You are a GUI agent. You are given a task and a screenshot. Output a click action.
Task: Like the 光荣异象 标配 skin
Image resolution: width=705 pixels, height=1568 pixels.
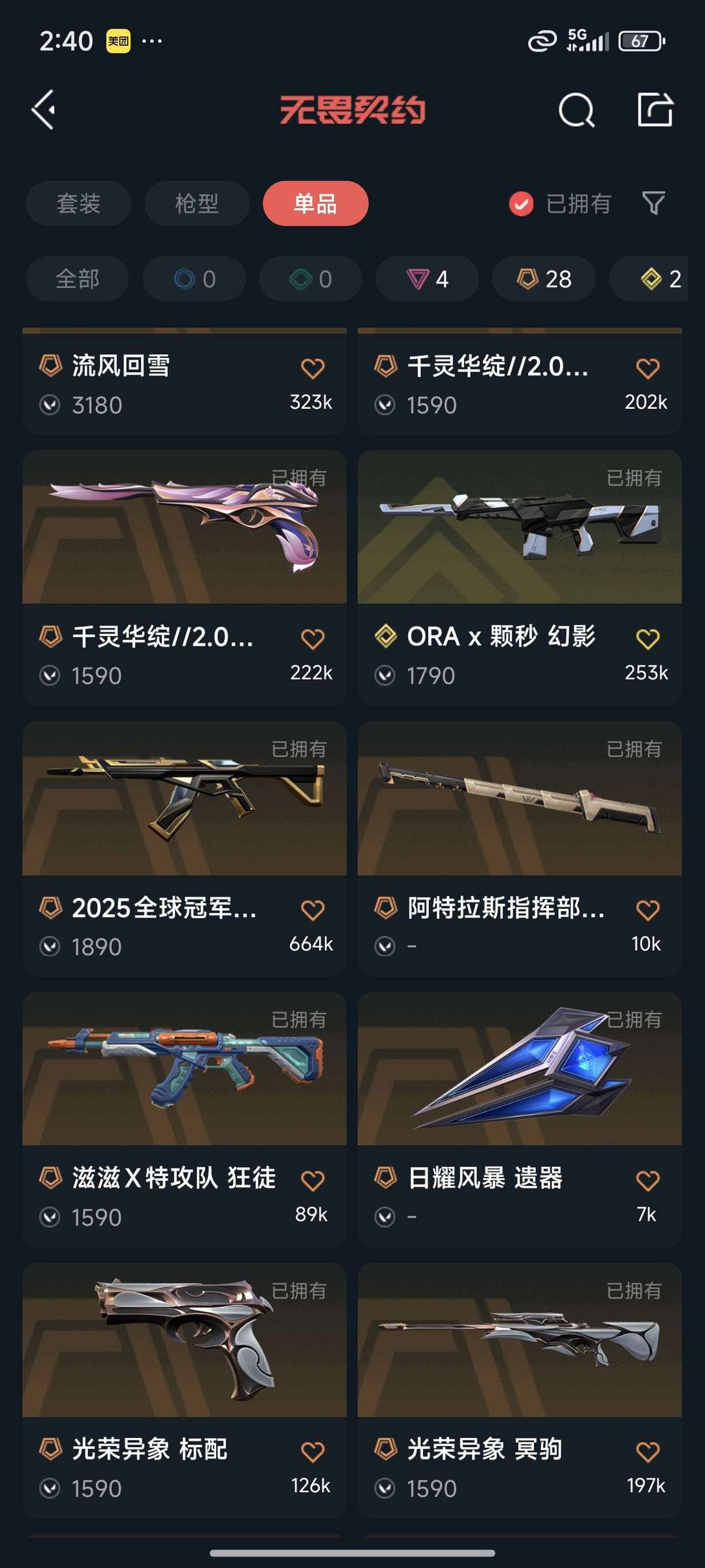point(312,1452)
